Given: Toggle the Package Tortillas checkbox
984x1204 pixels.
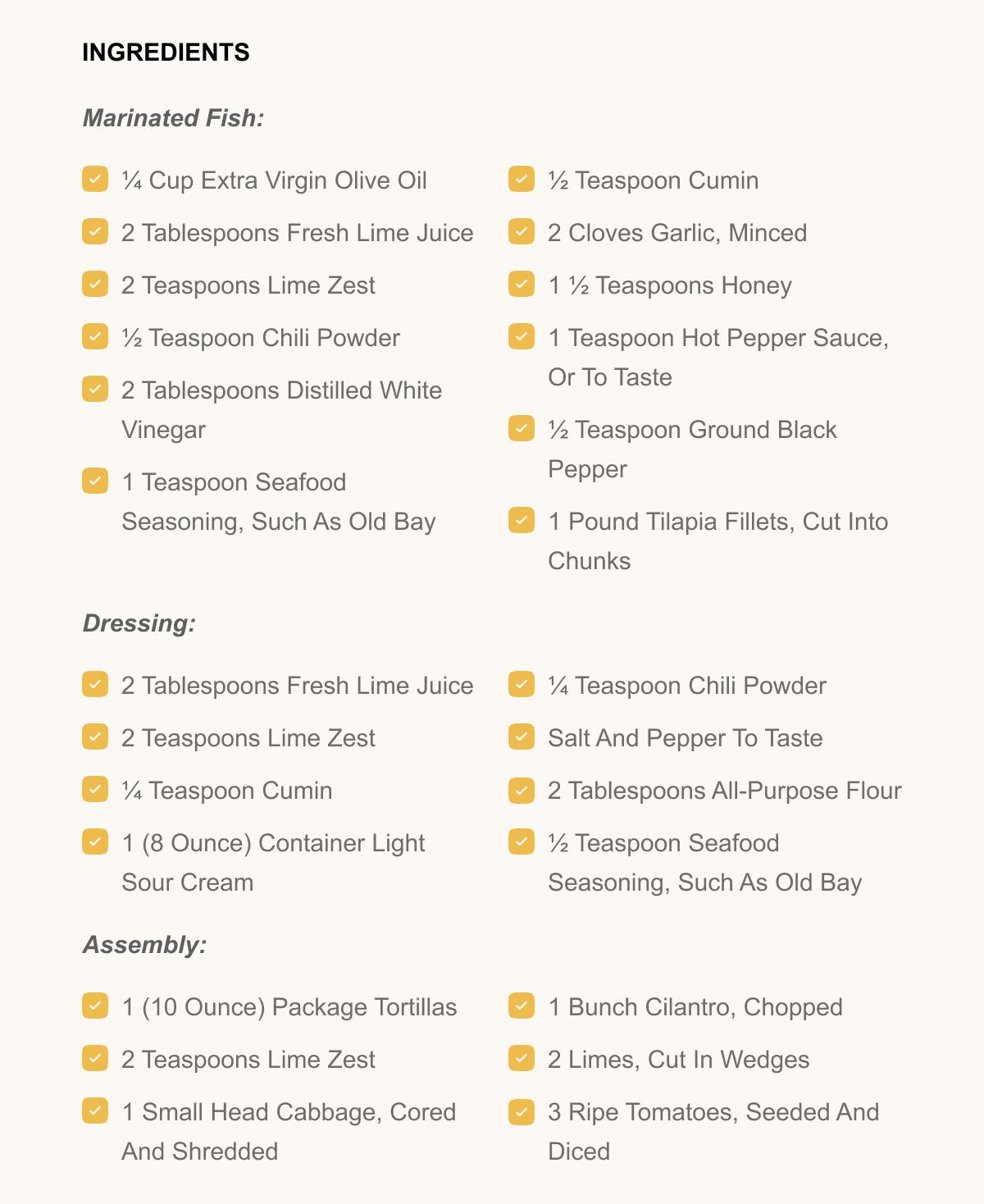Looking at the screenshot, I should point(95,1006).
